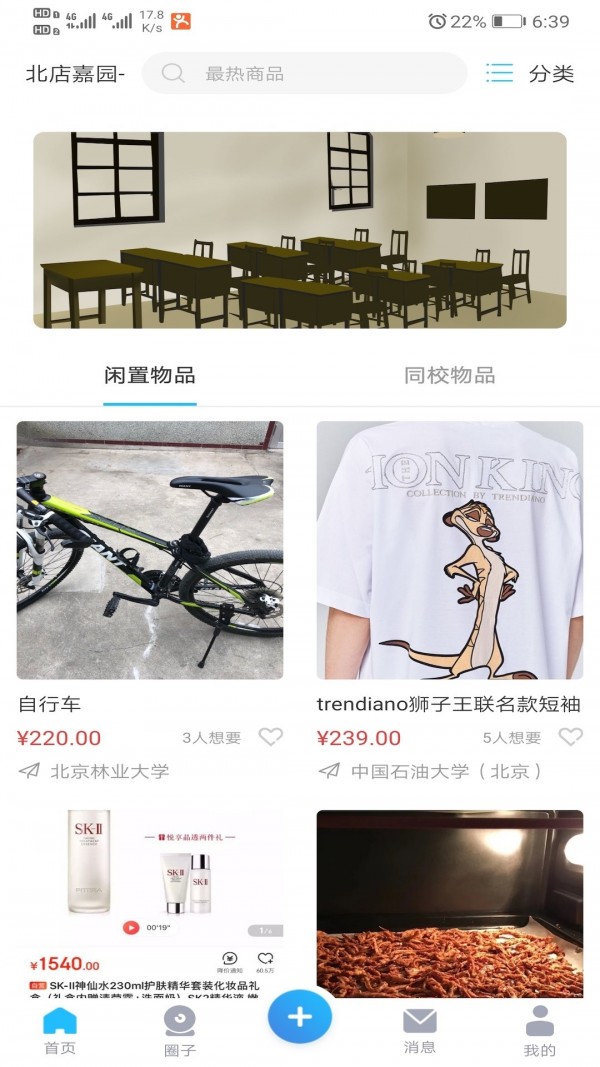Open the SK-II神仙水 product card
The width and height of the screenshot is (600, 1067).
tap(150, 900)
